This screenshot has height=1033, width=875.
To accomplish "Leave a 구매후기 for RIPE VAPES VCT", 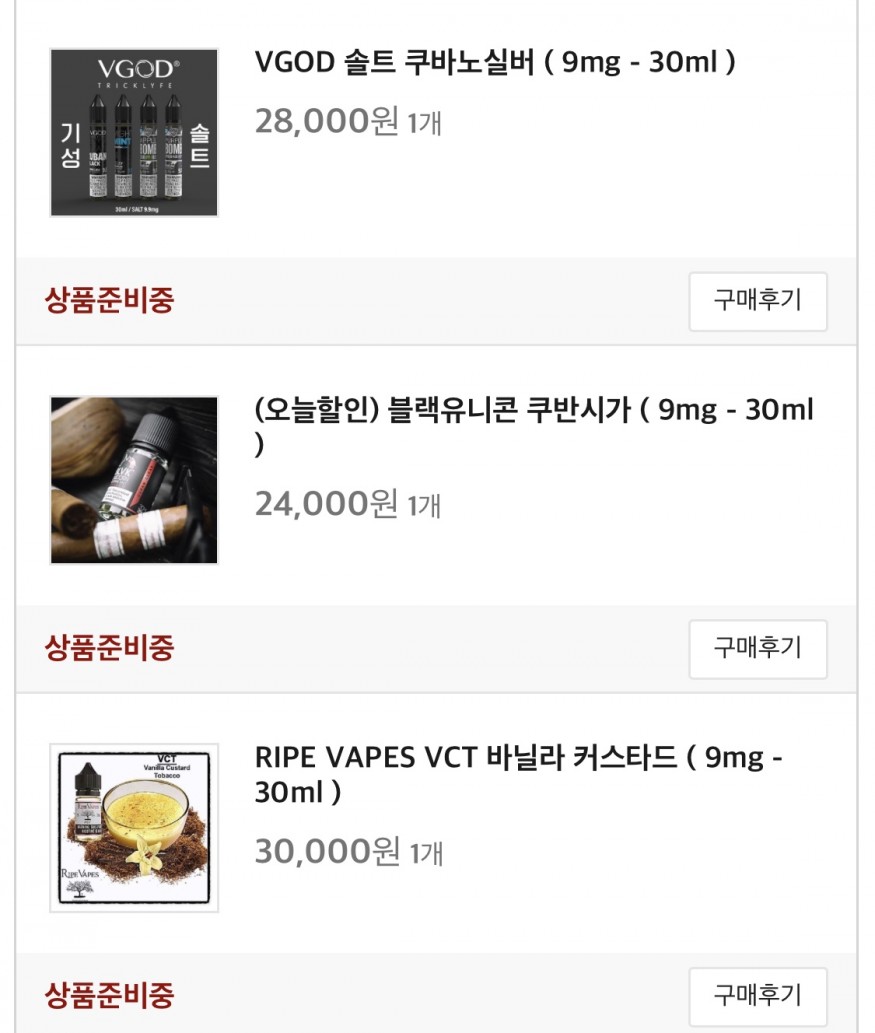I will pos(757,996).
